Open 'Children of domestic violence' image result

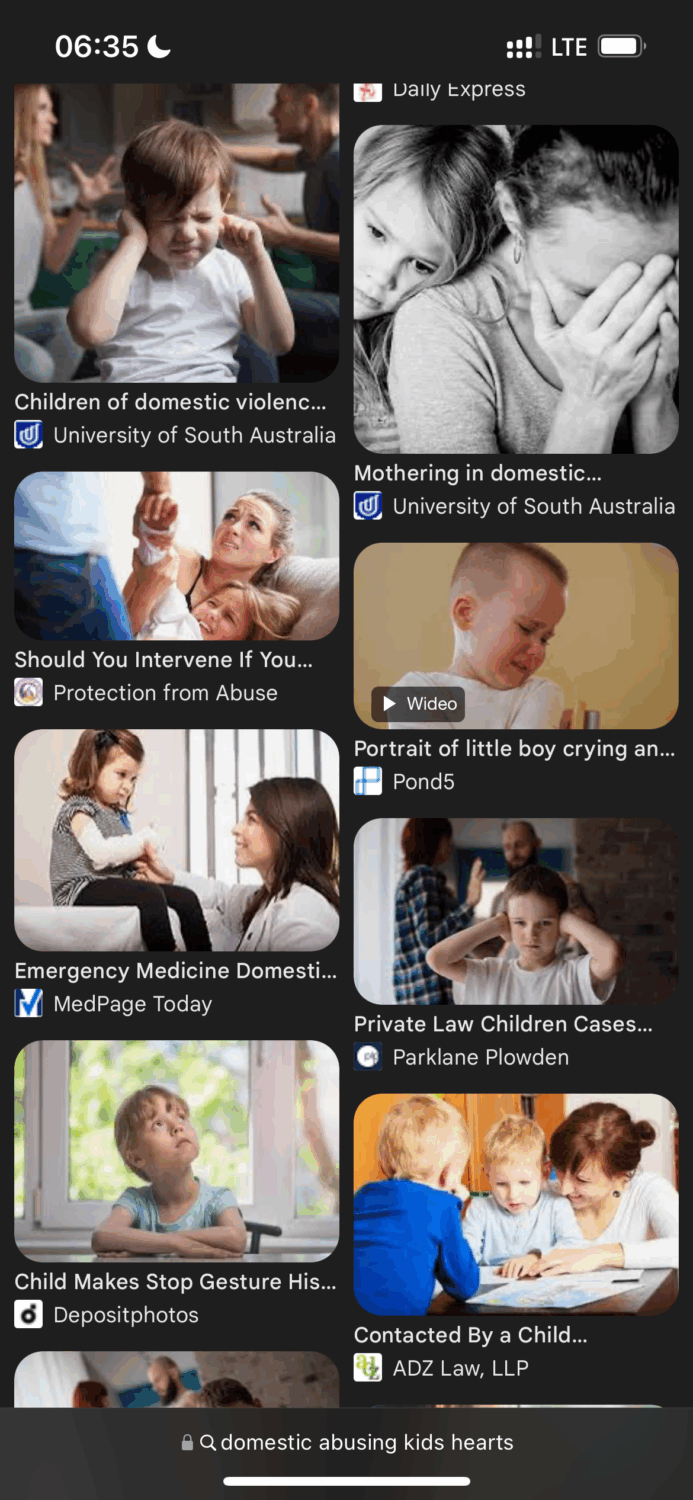click(176, 233)
